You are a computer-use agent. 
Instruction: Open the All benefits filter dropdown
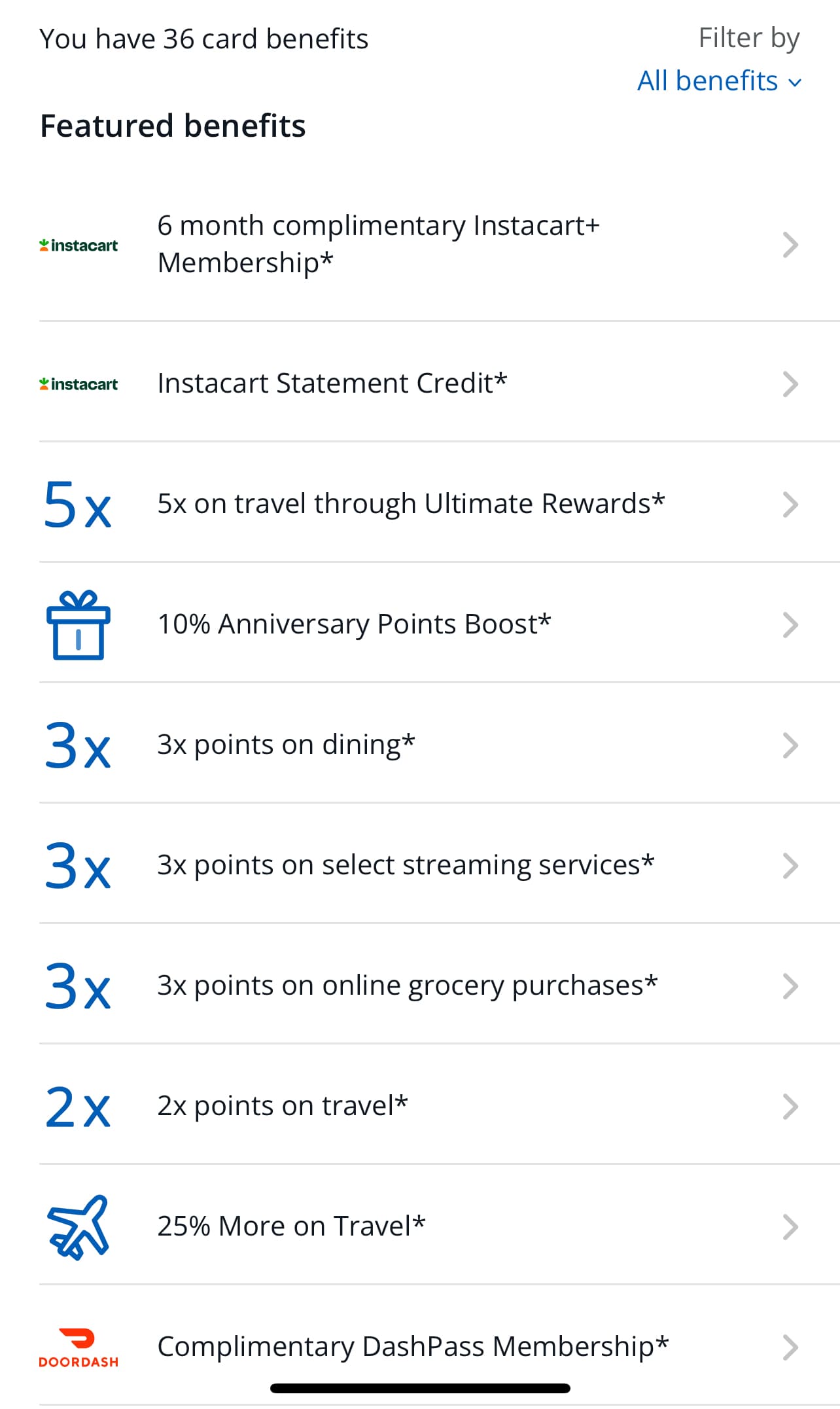719,81
